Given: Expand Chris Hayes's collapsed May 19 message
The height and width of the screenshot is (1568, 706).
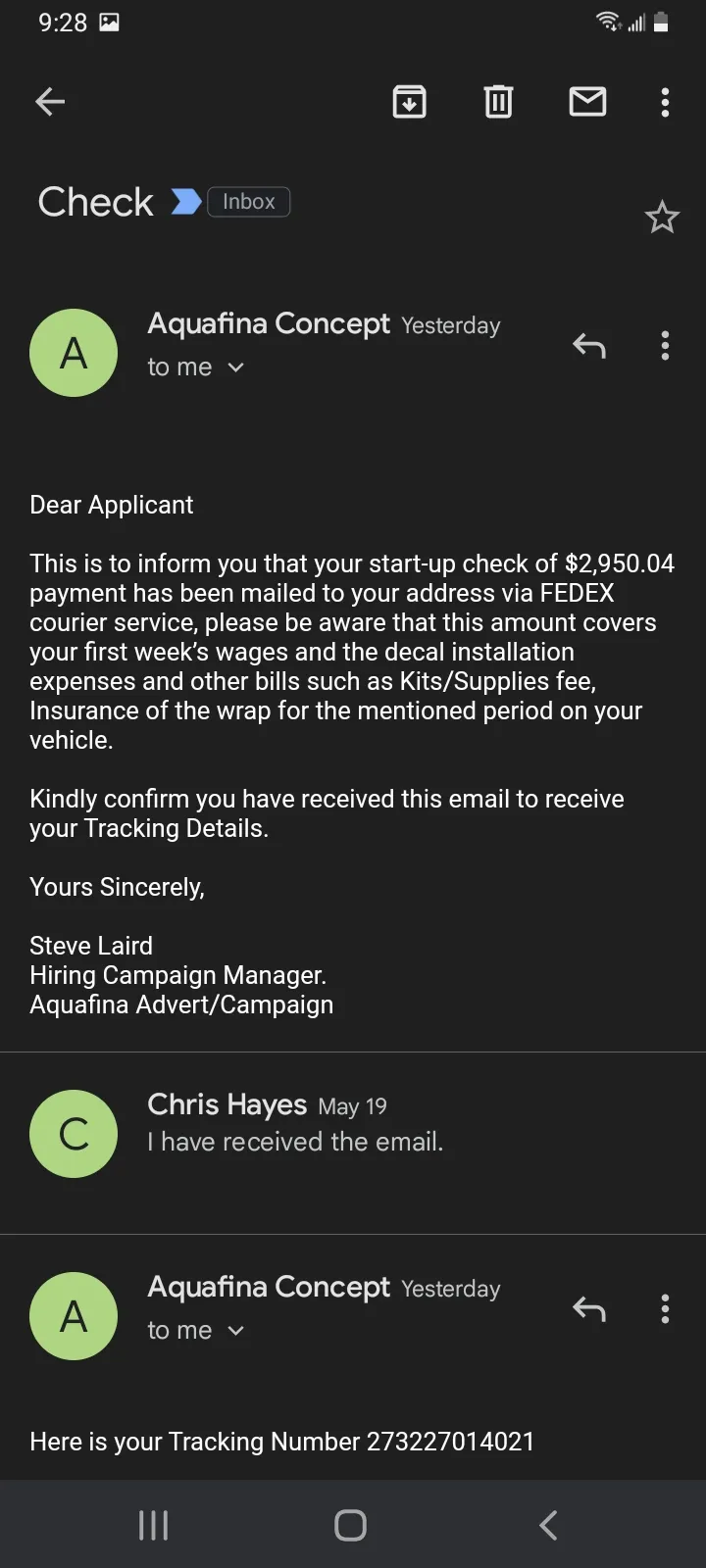Looking at the screenshot, I should point(353,1134).
